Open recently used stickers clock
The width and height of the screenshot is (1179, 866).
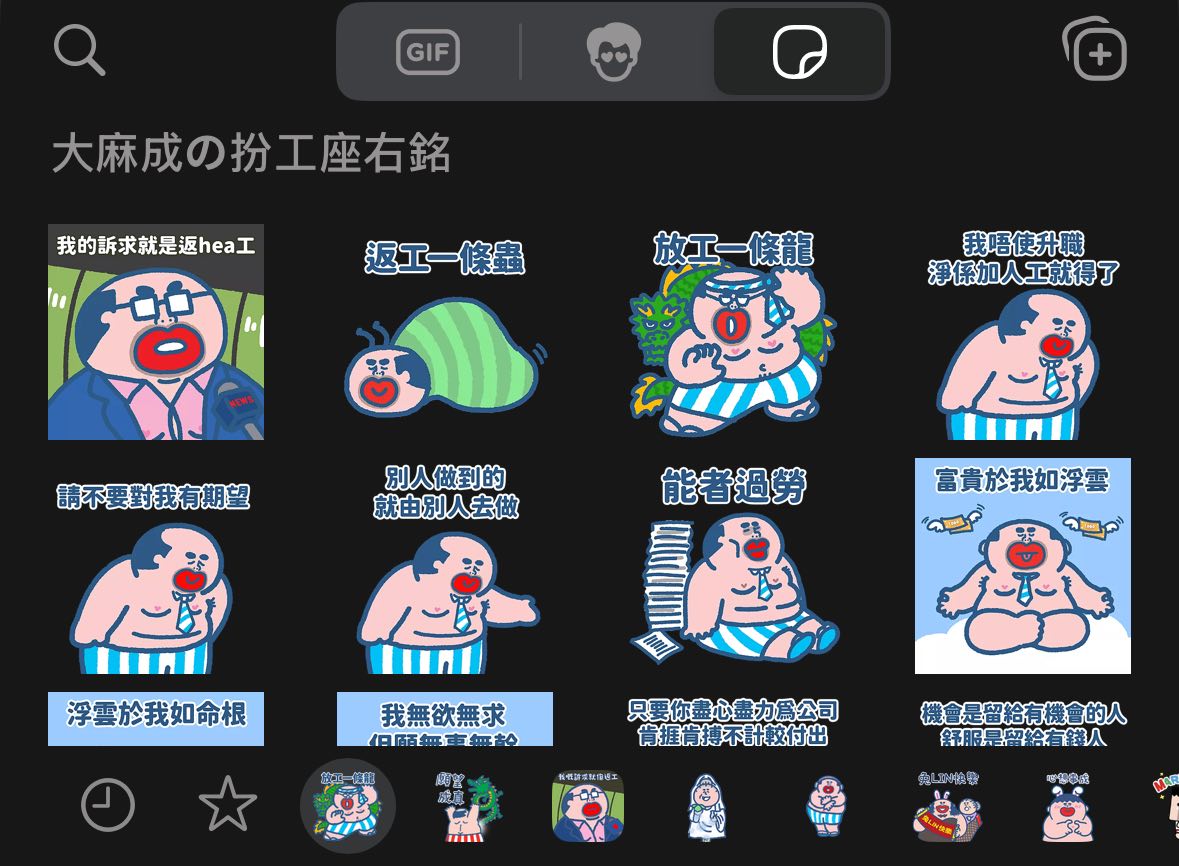[107, 804]
